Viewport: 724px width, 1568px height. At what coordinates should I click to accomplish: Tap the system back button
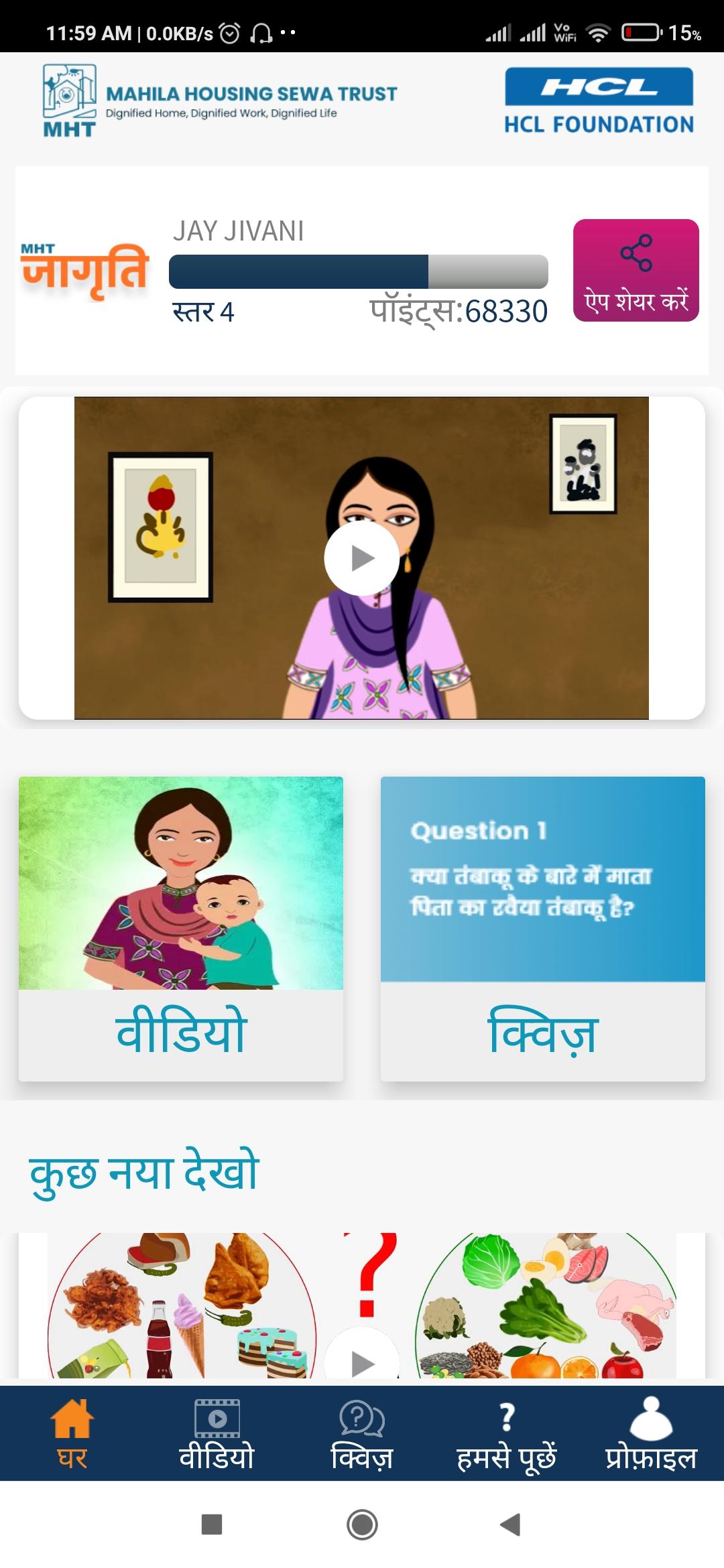(511, 1524)
